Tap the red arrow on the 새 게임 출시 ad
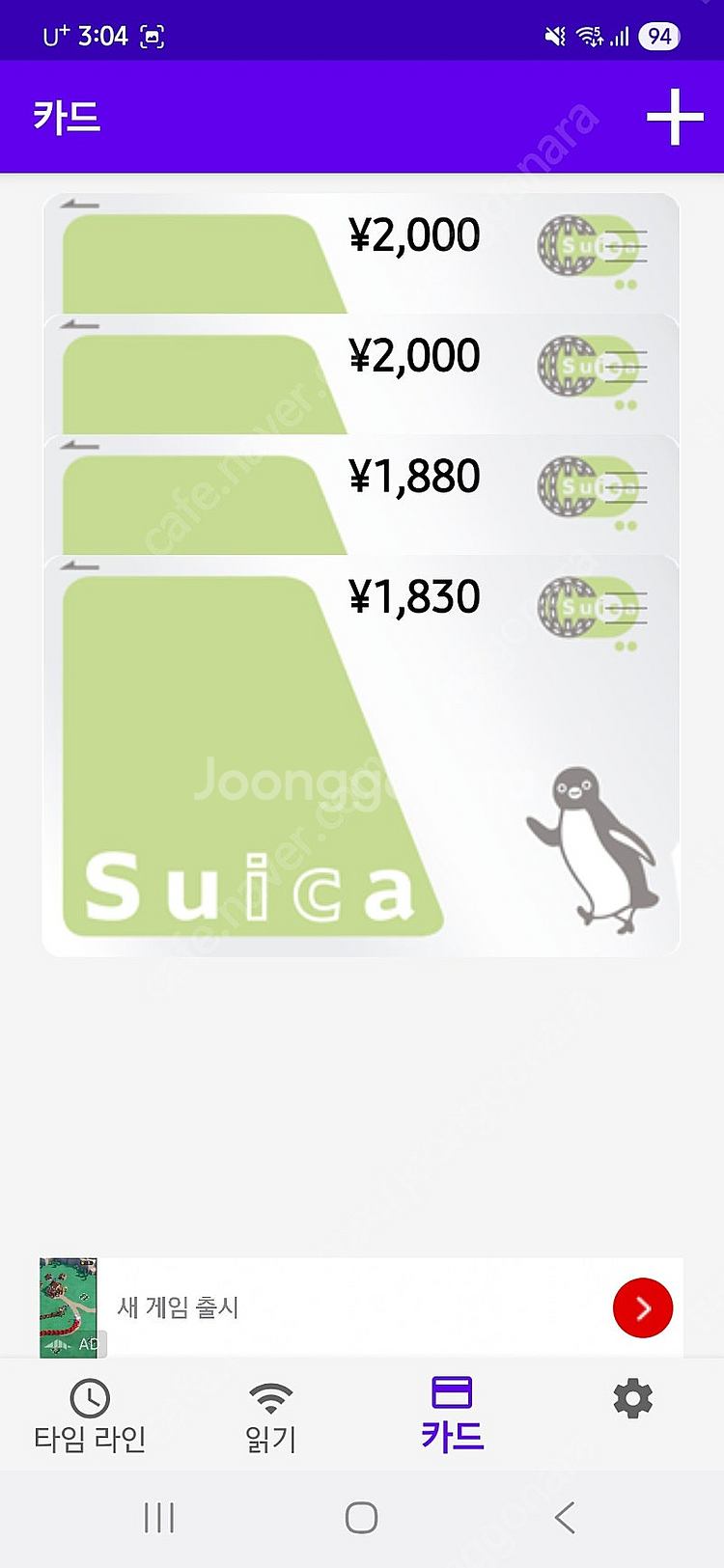Screen dimensions: 724x1568 (x=643, y=1307)
